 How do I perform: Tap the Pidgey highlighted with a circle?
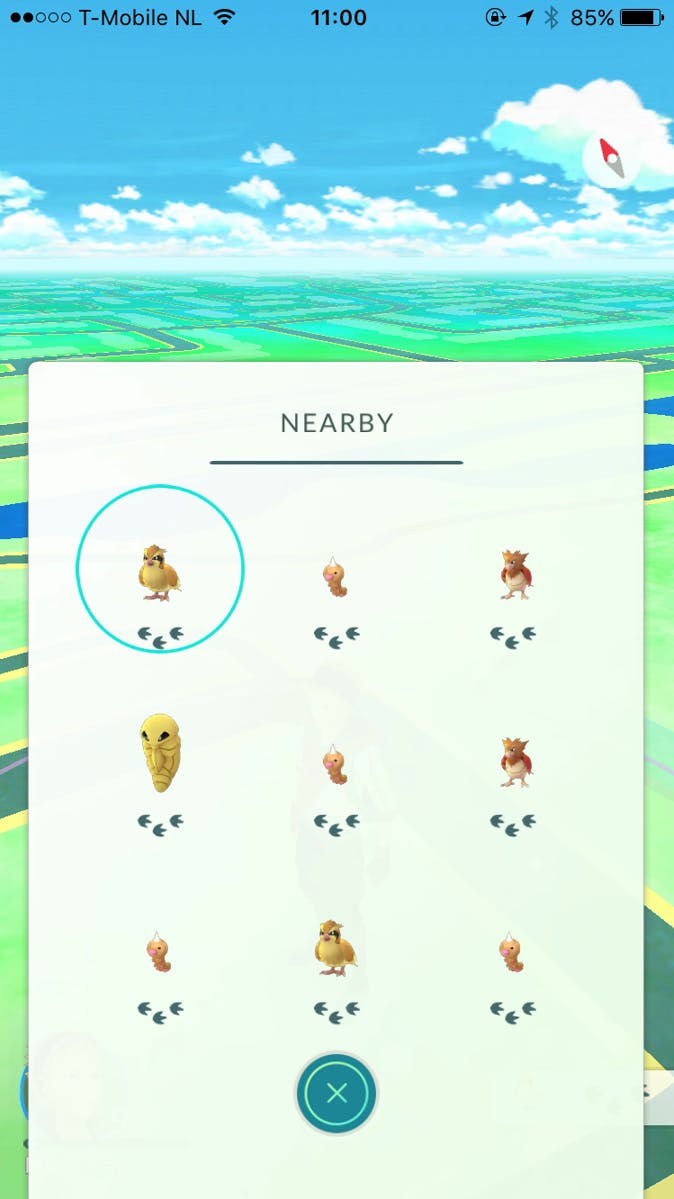(160, 572)
